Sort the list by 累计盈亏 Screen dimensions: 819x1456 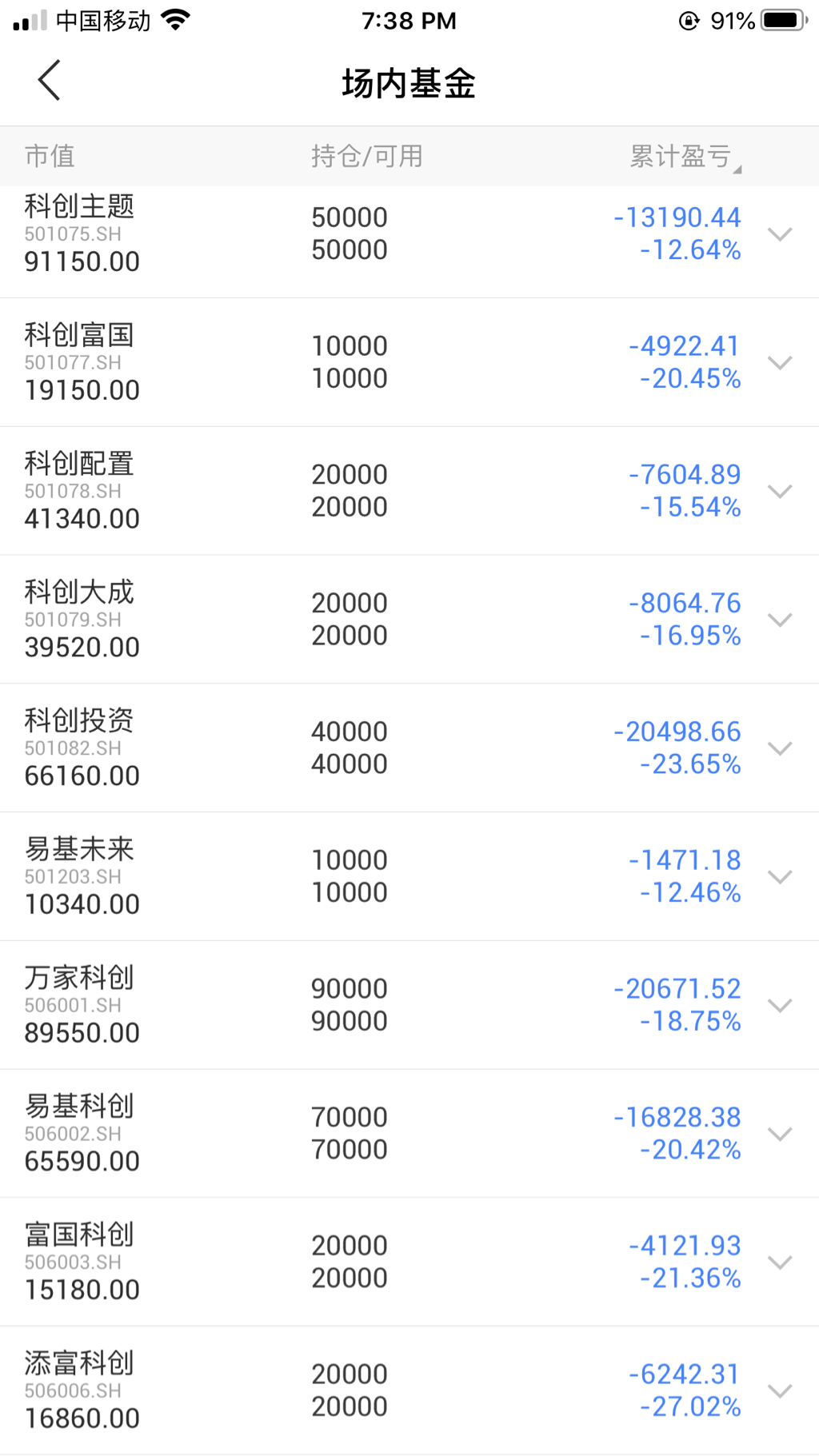coord(684,156)
